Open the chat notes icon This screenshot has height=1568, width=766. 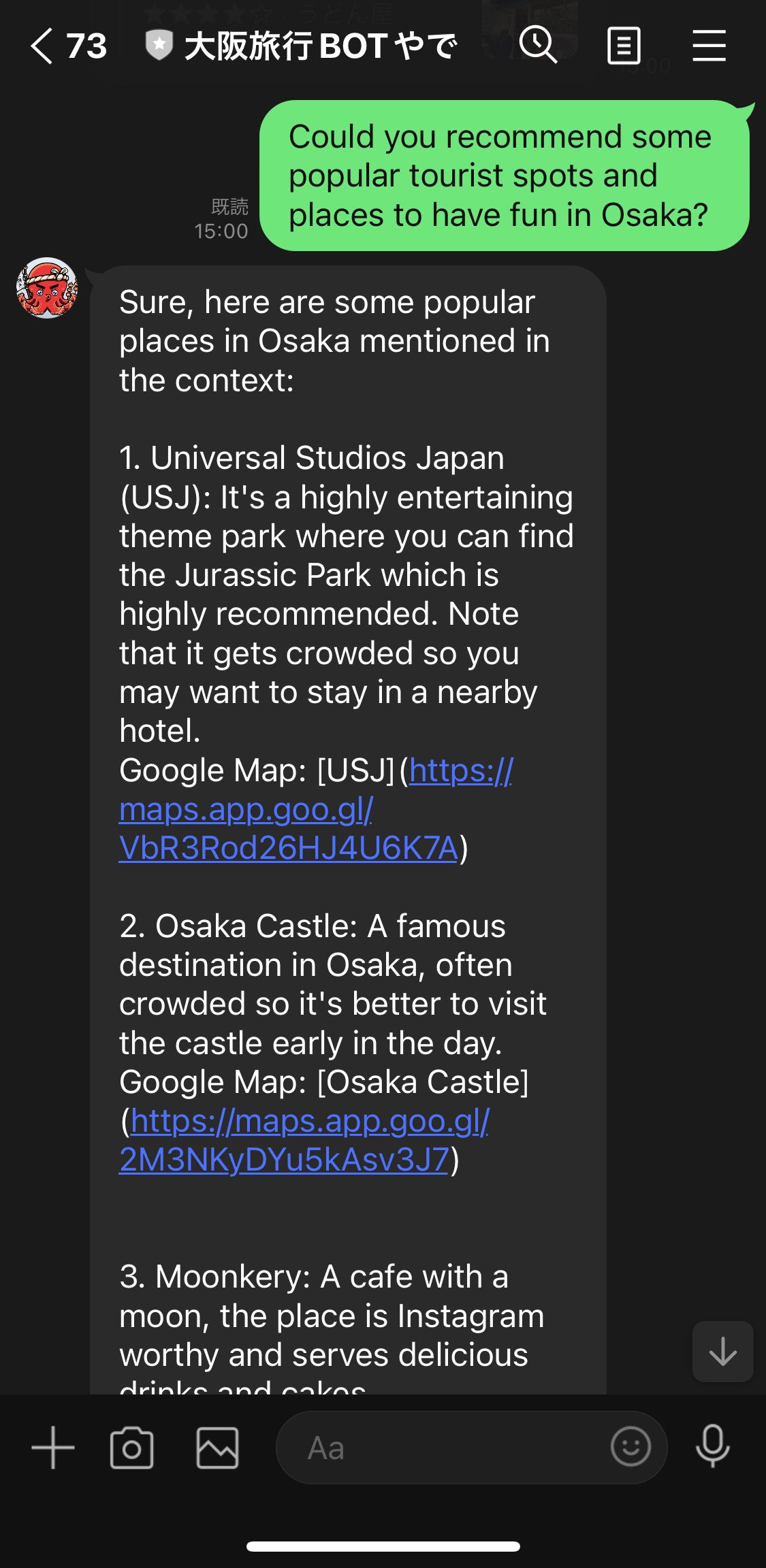point(624,46)
